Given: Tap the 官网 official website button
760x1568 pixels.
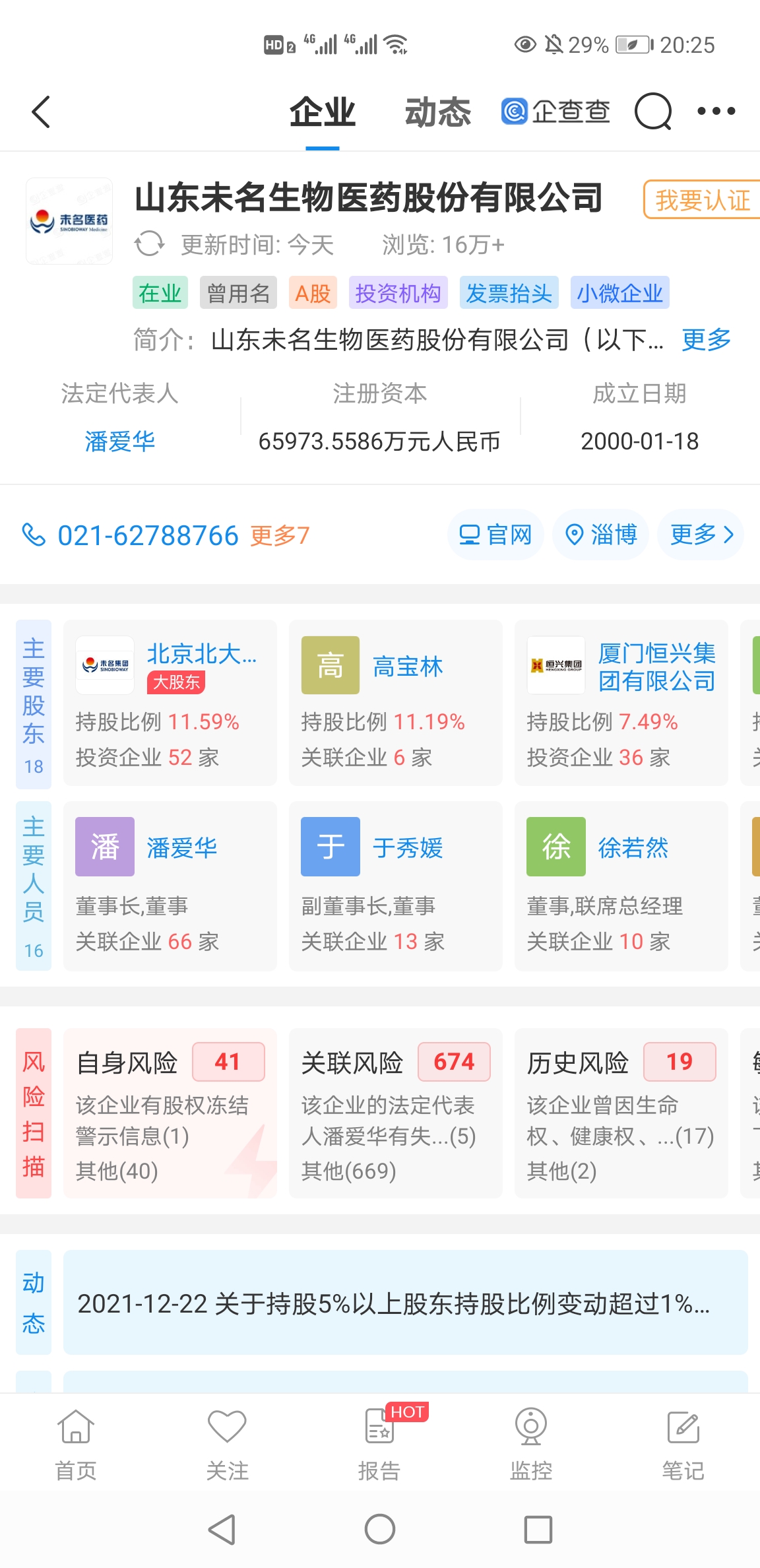Looking at the screenshot, I should point(495,535).
